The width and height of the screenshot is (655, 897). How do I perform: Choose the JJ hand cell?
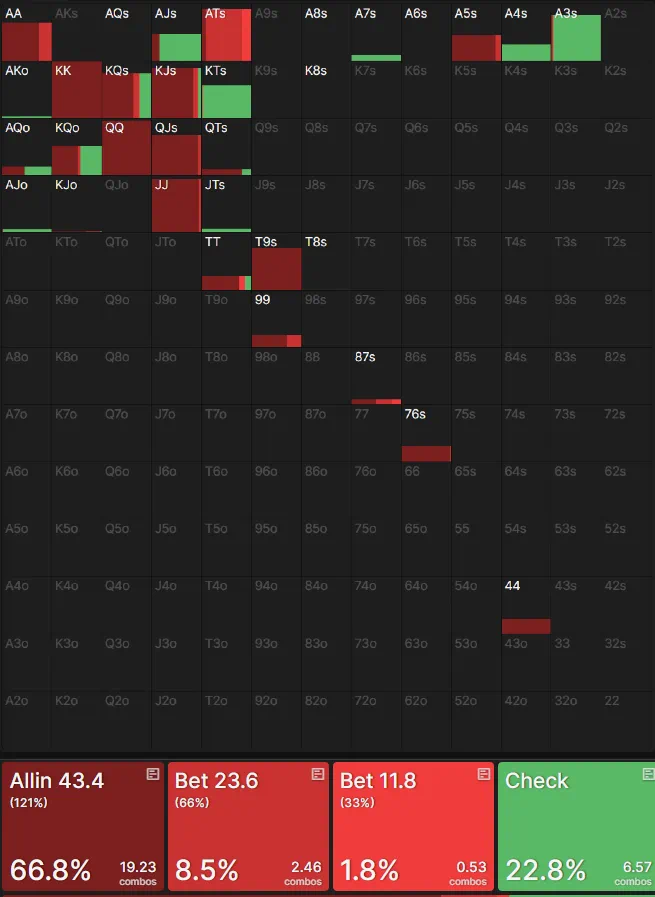177,204
